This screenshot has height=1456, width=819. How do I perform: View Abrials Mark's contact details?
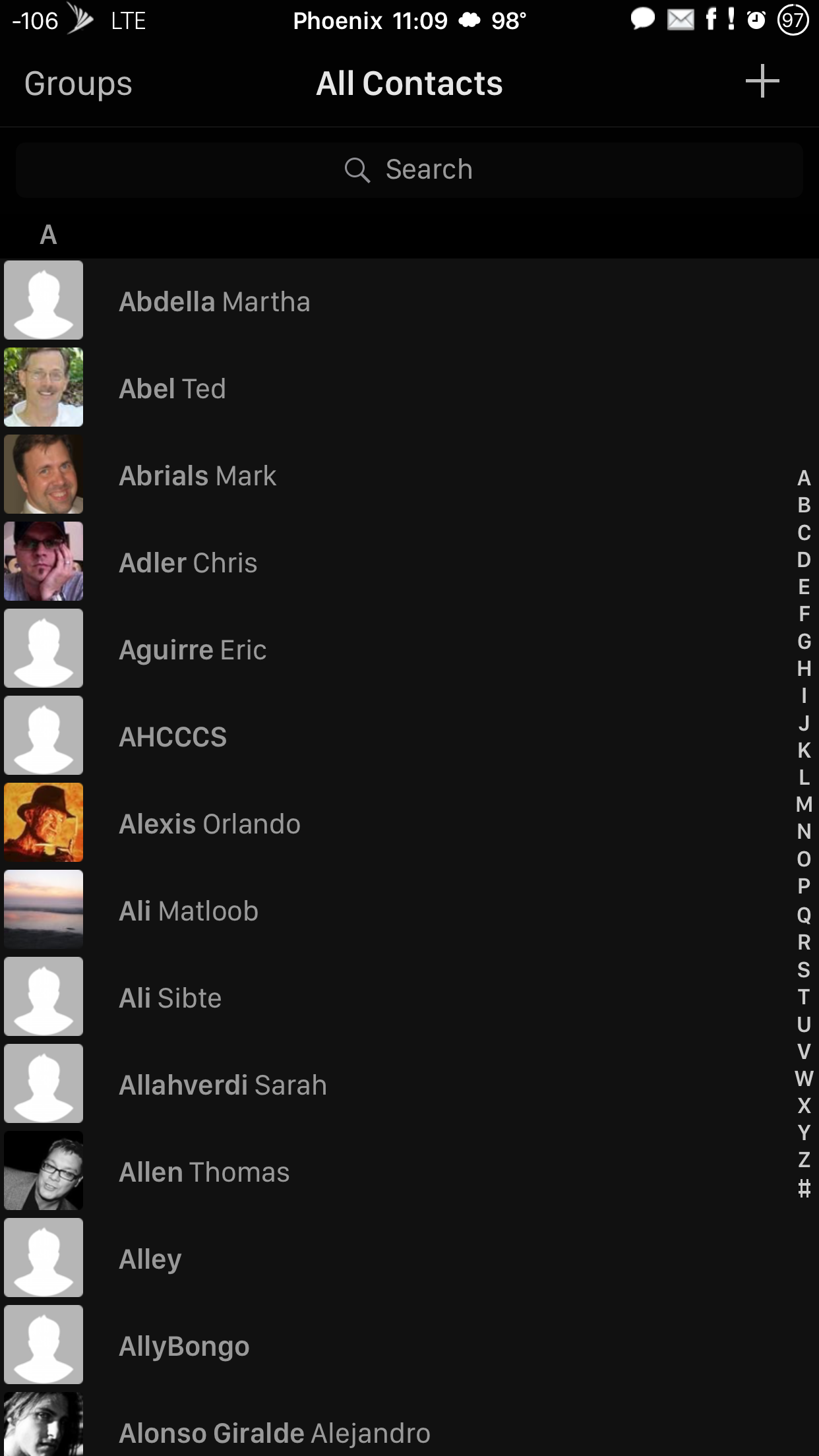click(409, 475)
